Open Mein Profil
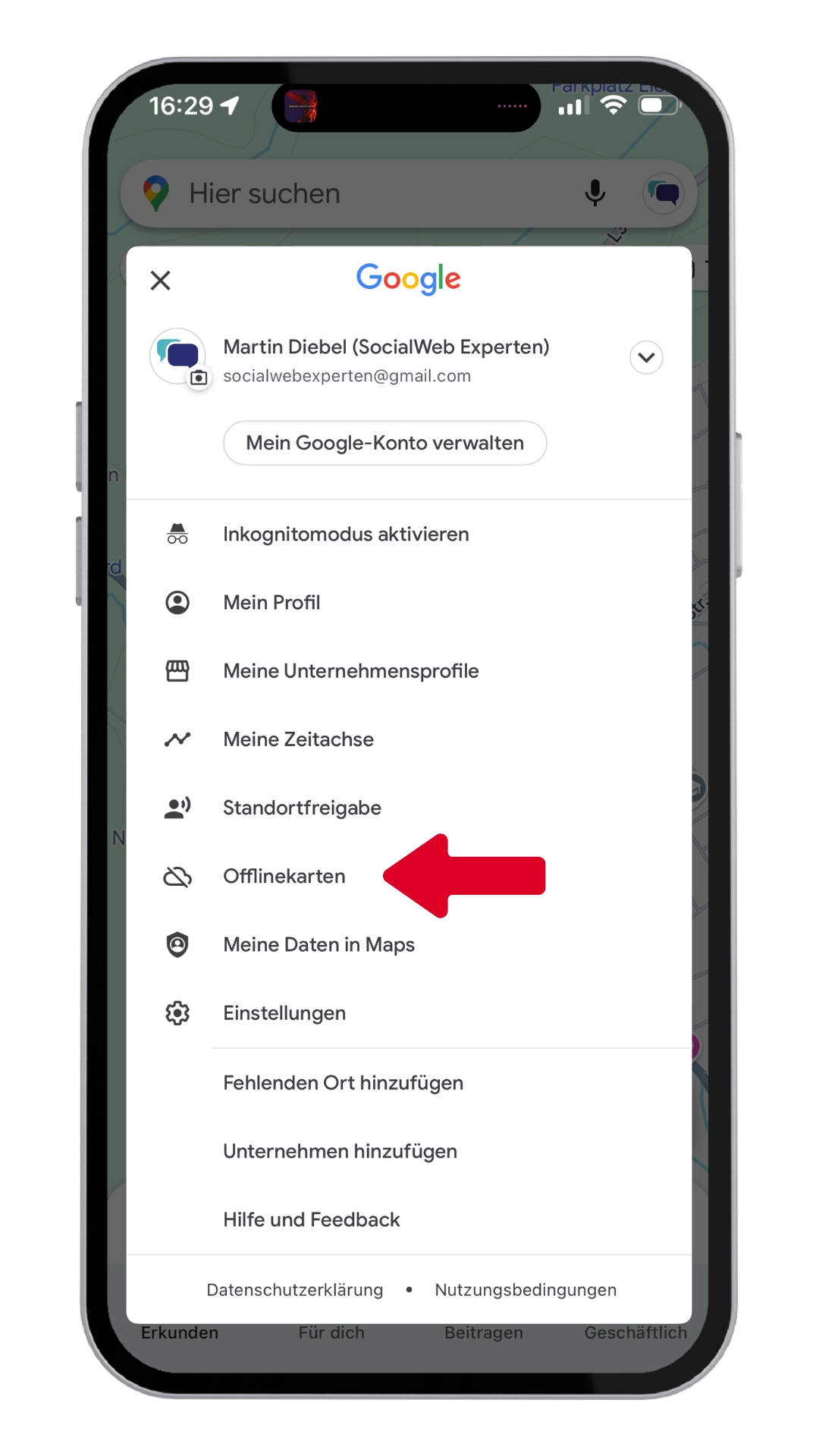 [271, 603]
